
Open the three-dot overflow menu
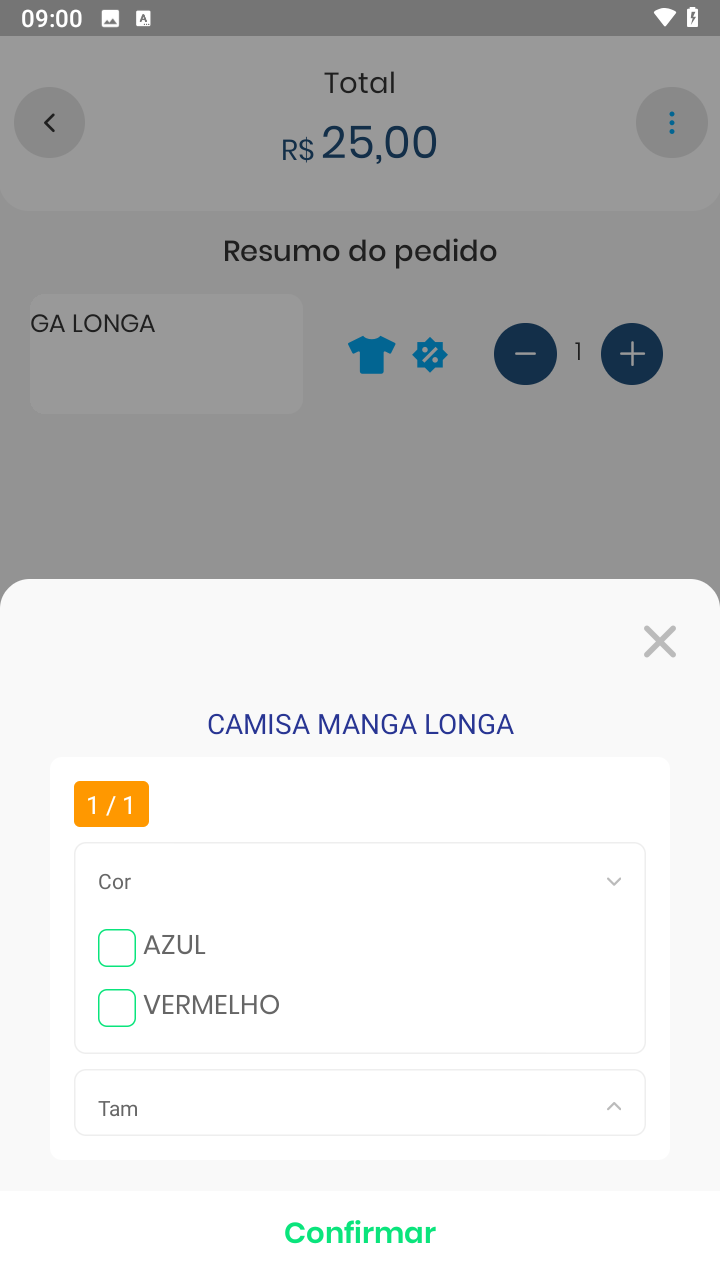(x=671, y=122)
